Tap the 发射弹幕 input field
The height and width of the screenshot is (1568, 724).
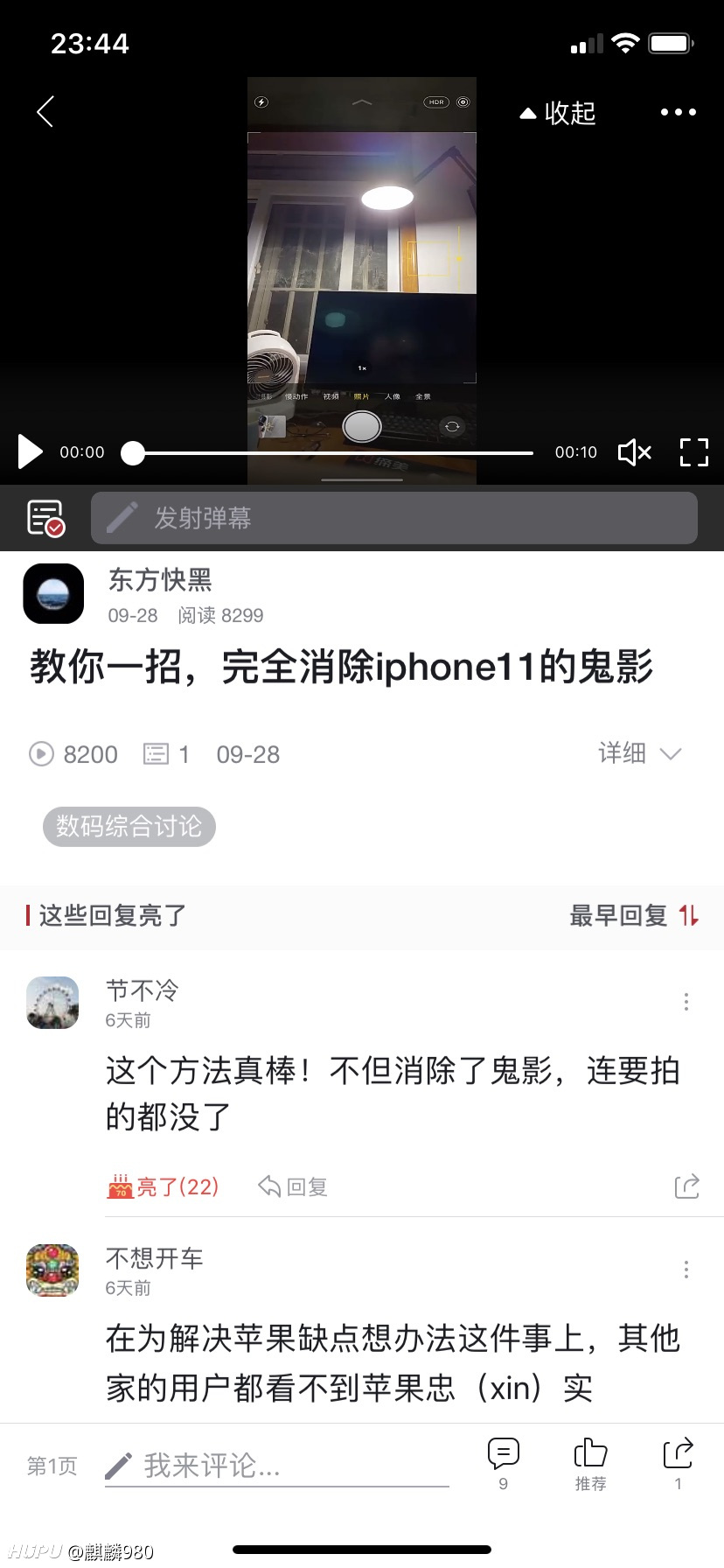394,518
